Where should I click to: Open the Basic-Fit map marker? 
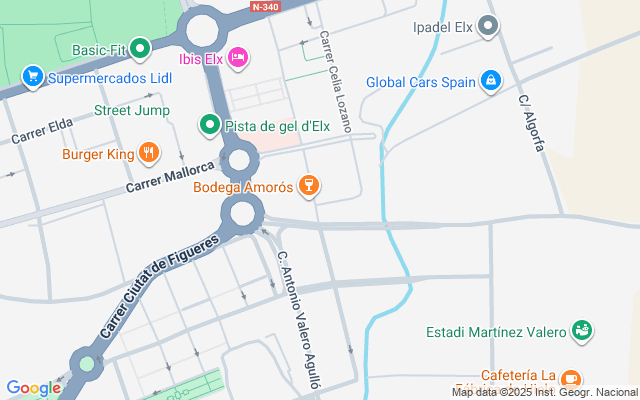tap(141, 47)
